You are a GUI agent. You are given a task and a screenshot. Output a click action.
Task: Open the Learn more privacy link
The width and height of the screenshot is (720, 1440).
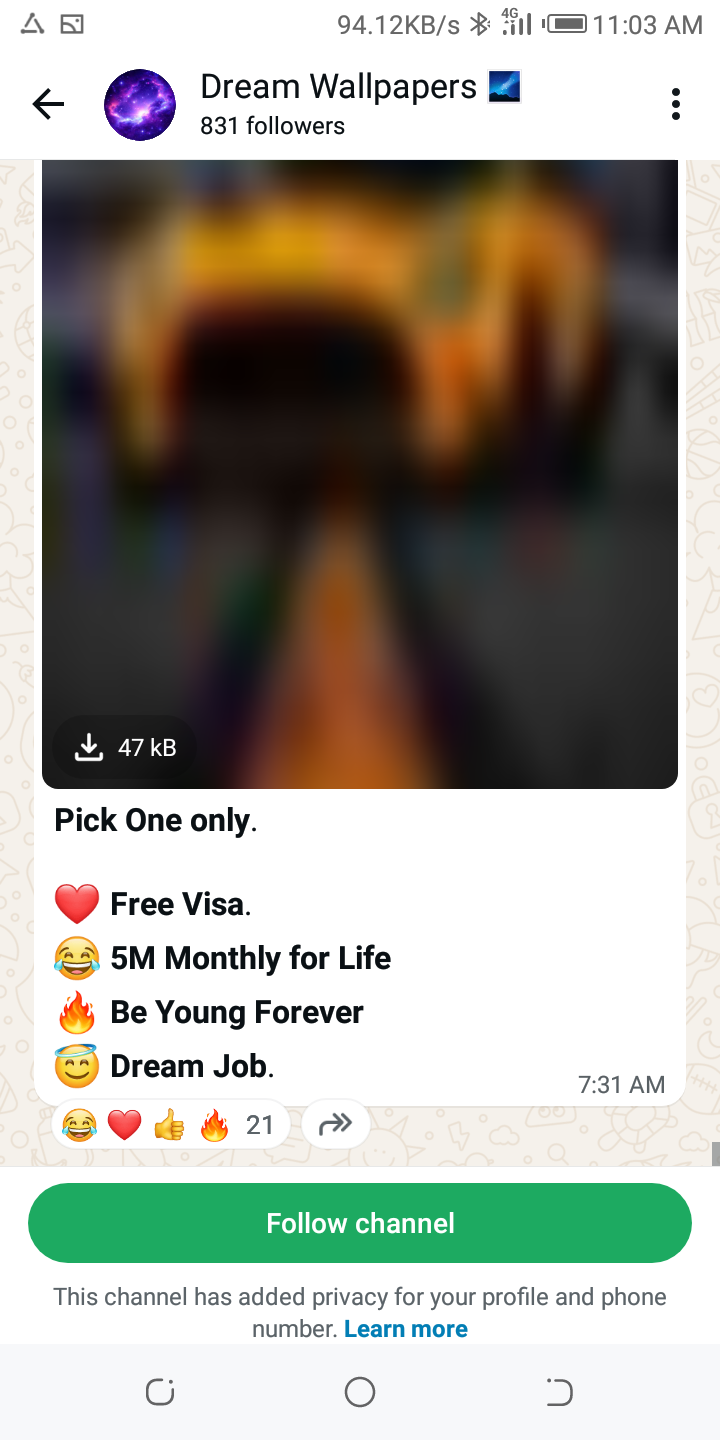click(405, 1329)
